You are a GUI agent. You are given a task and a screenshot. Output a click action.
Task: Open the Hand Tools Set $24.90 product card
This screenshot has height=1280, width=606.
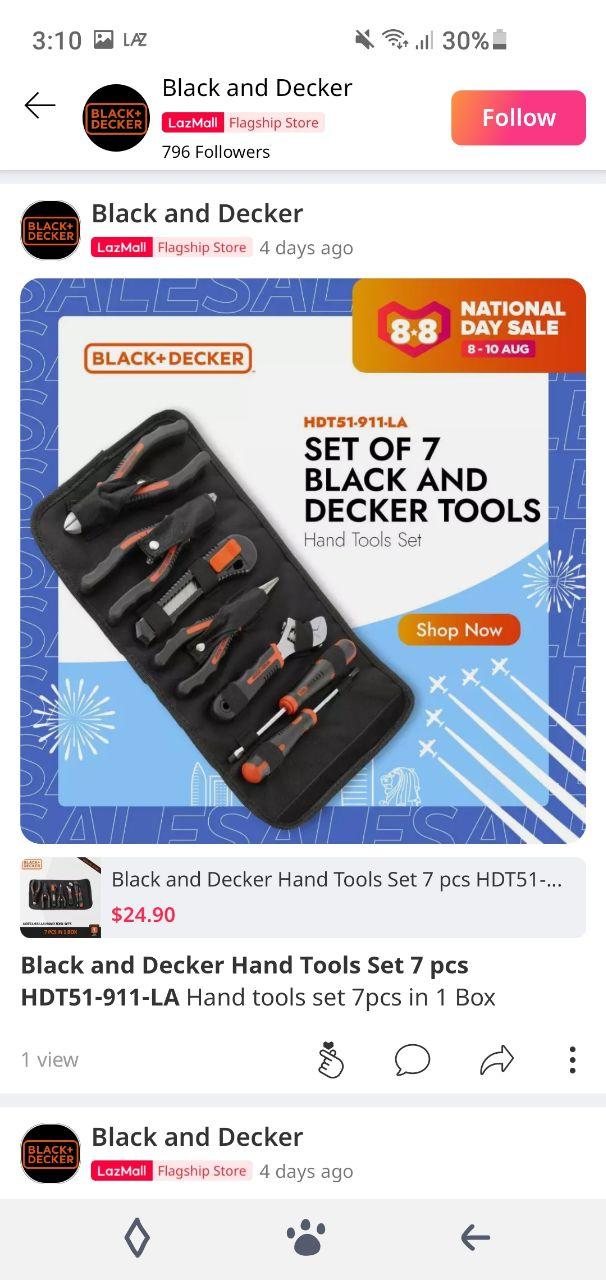(x=303, y=897)
